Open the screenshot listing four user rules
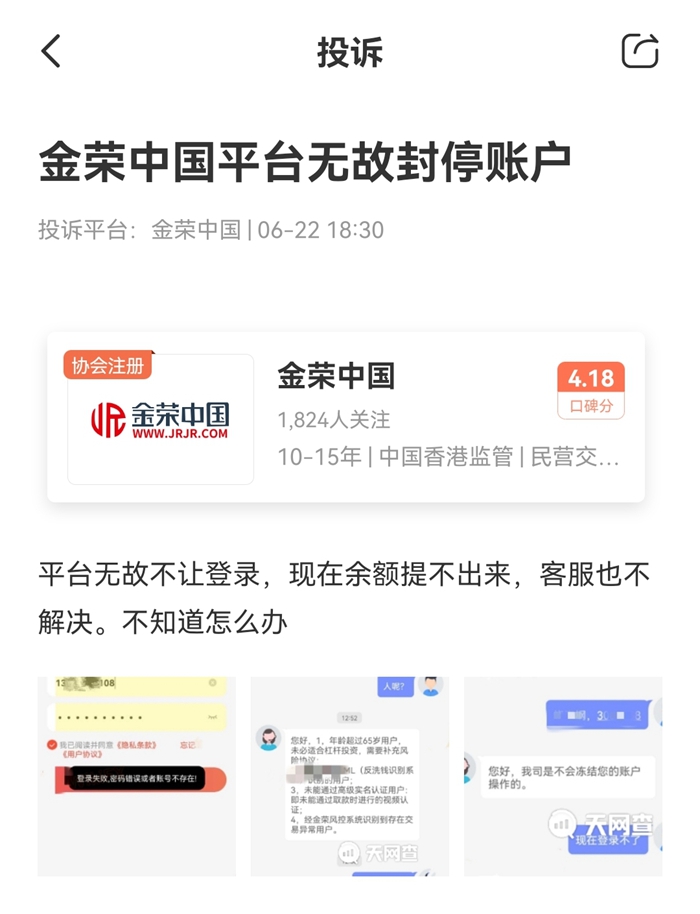 point(349,776)
